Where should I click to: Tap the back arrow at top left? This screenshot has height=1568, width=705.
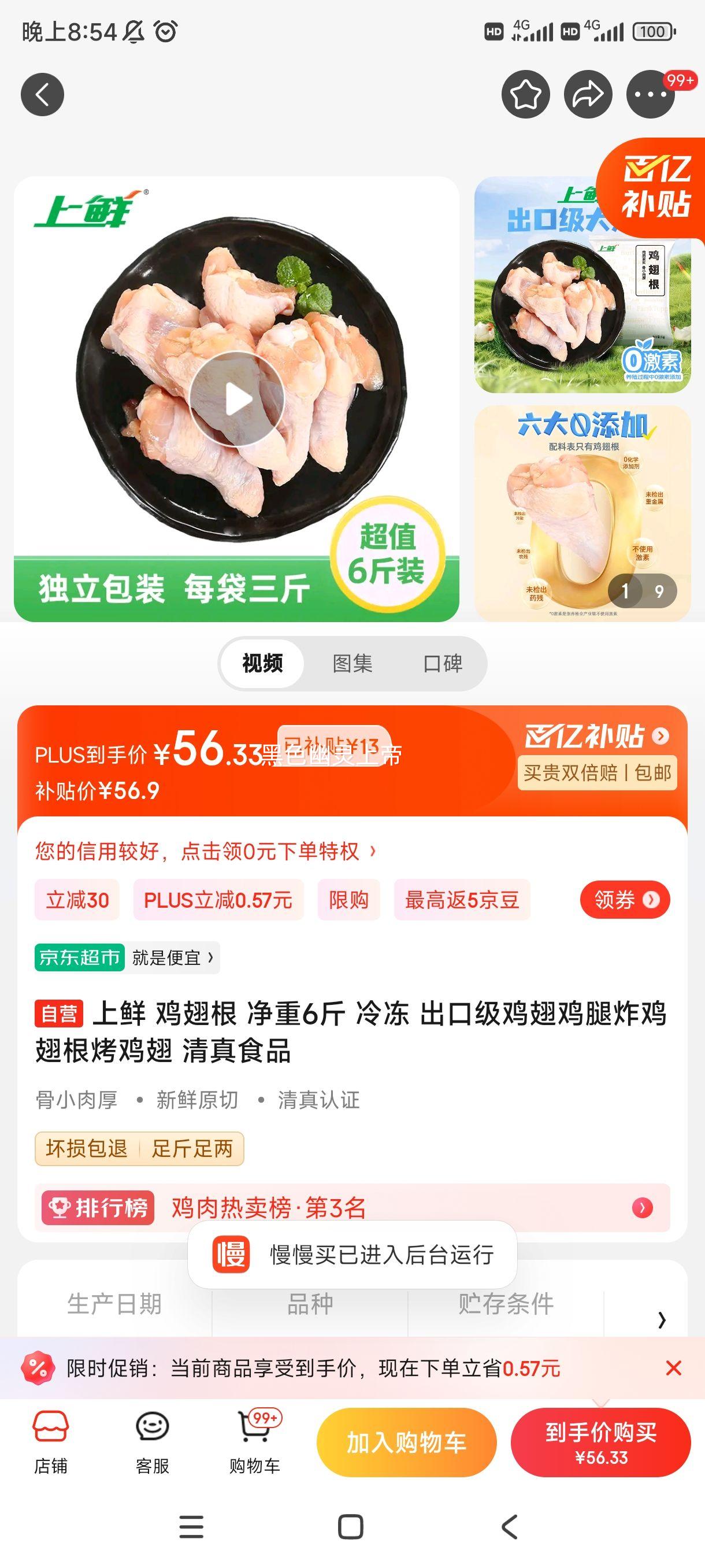[x=41, y=94]
